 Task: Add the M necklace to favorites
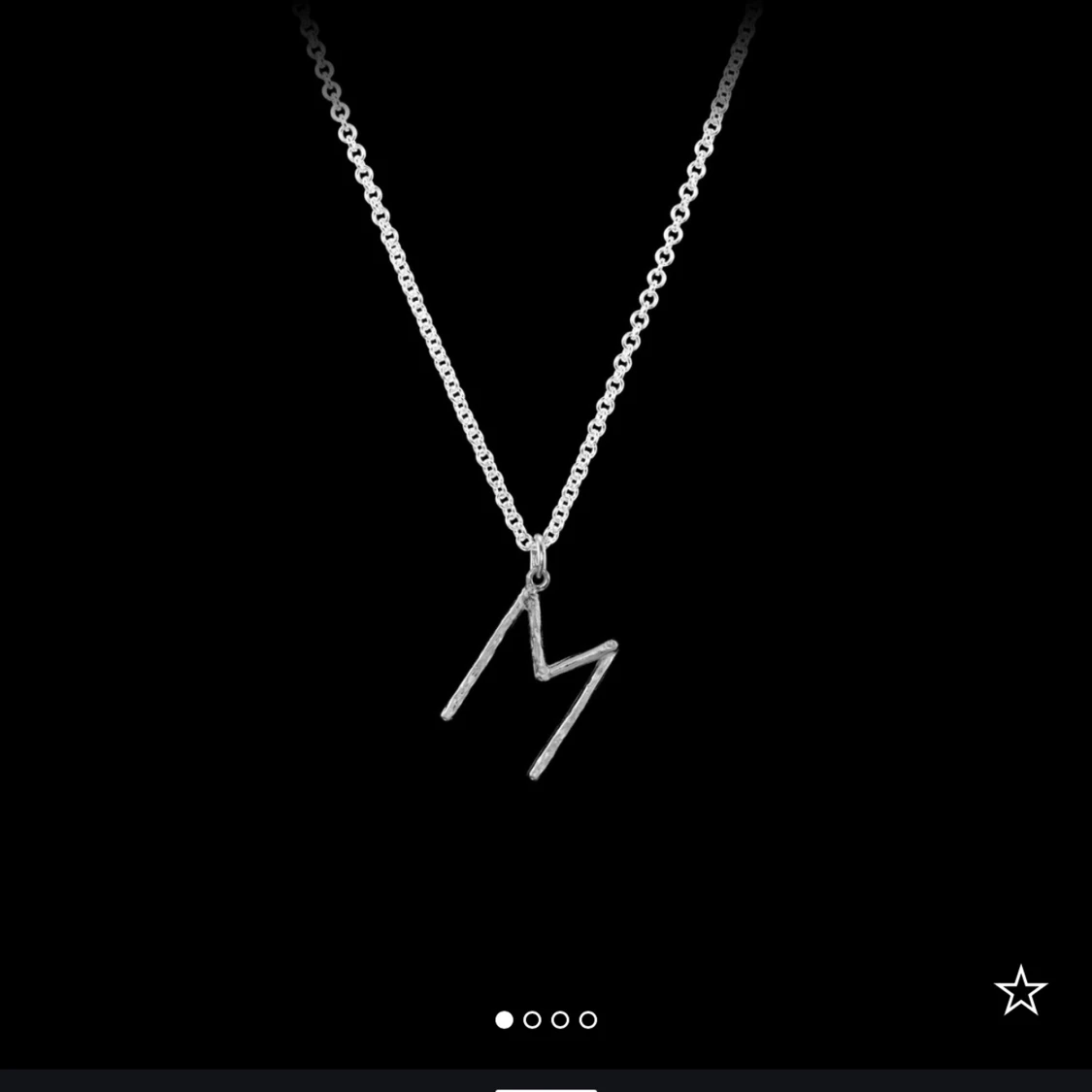1020,991
